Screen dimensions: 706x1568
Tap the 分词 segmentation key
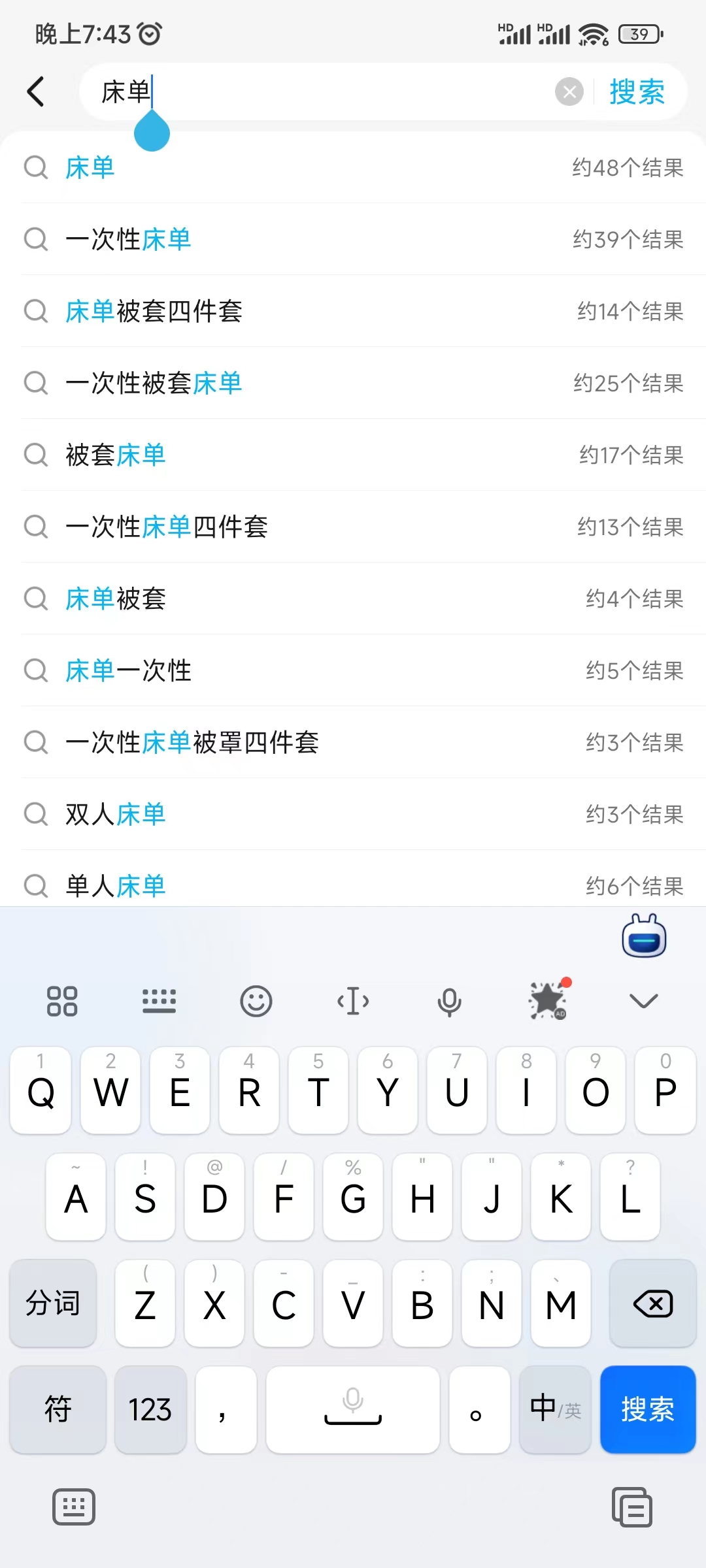tap(52, 1304)
